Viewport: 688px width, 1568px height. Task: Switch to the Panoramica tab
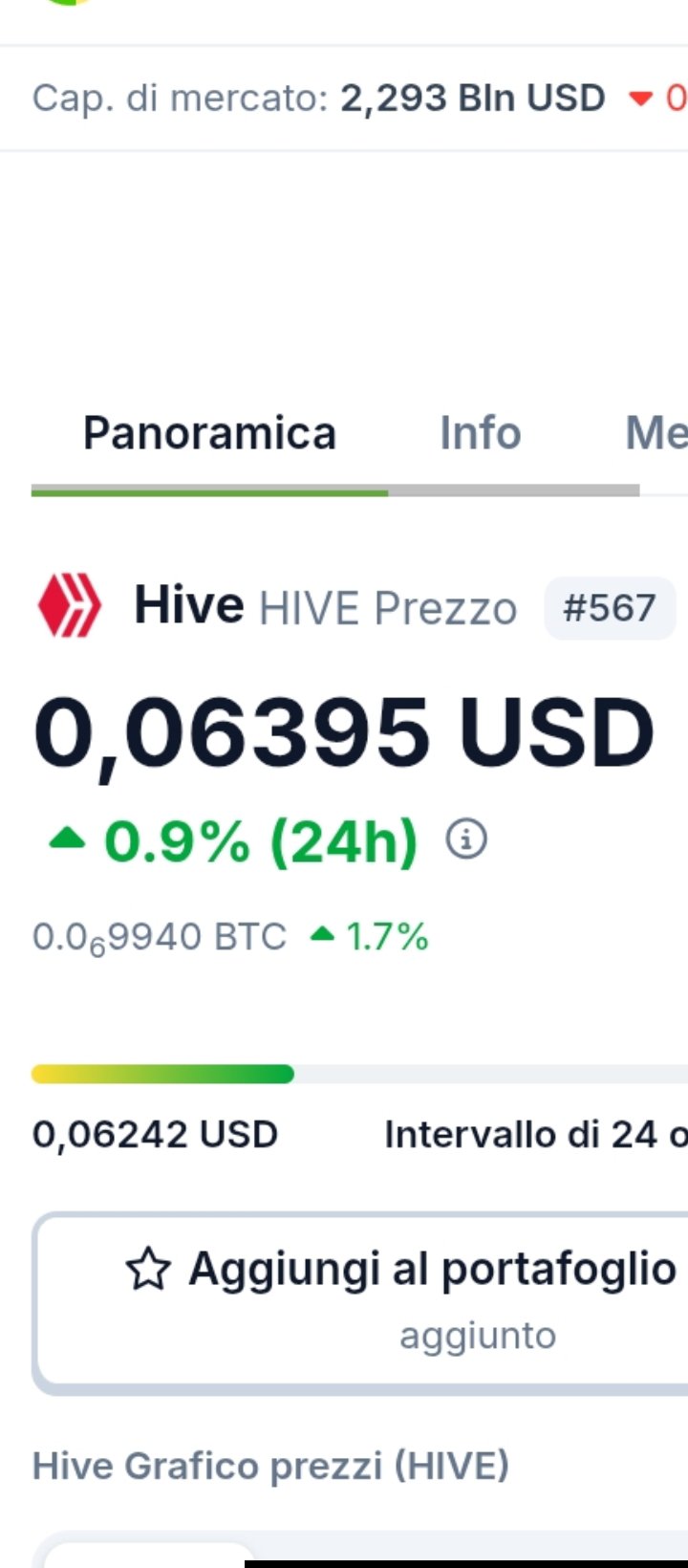[209, 434]
